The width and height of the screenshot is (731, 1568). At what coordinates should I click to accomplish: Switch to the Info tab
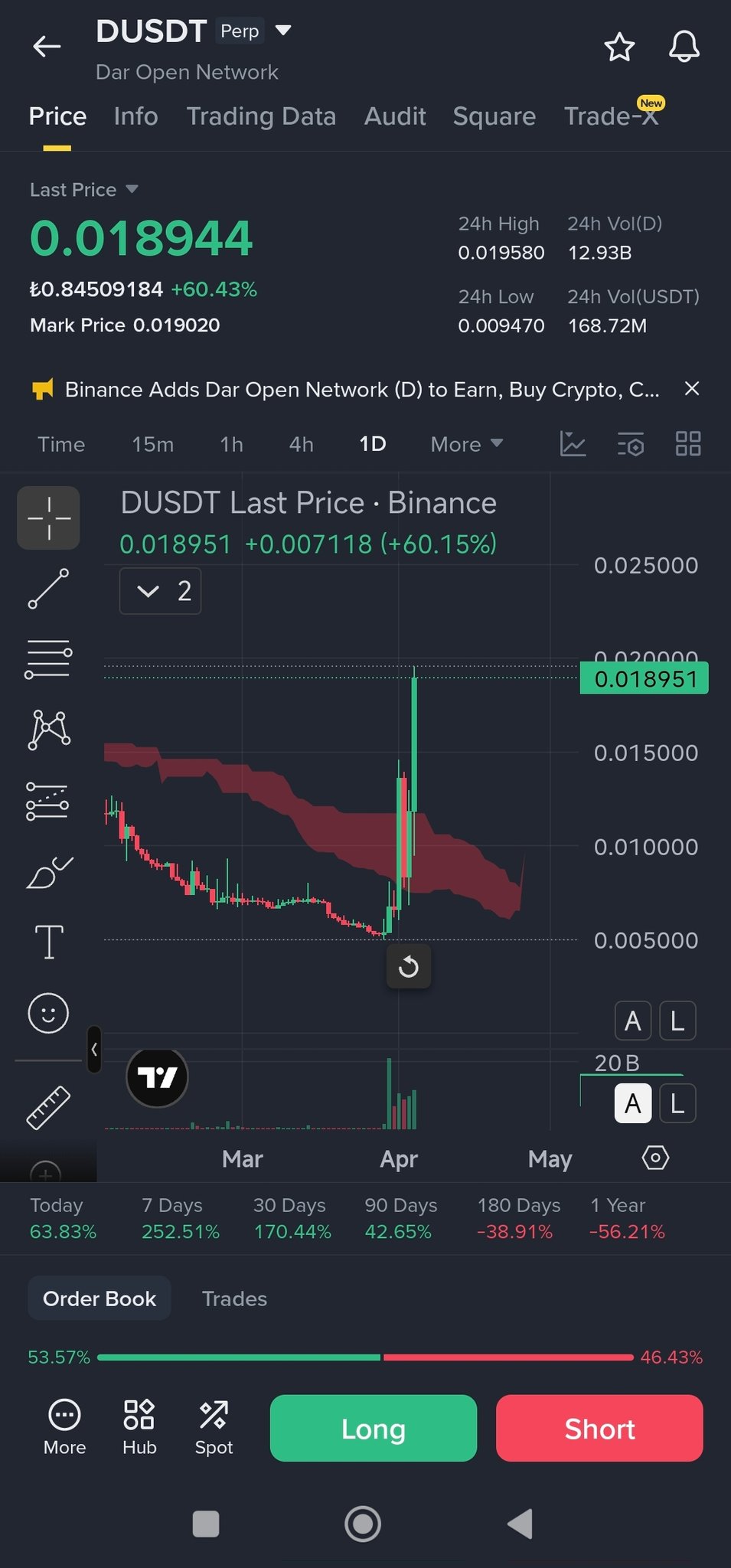[x=135, y=116]
